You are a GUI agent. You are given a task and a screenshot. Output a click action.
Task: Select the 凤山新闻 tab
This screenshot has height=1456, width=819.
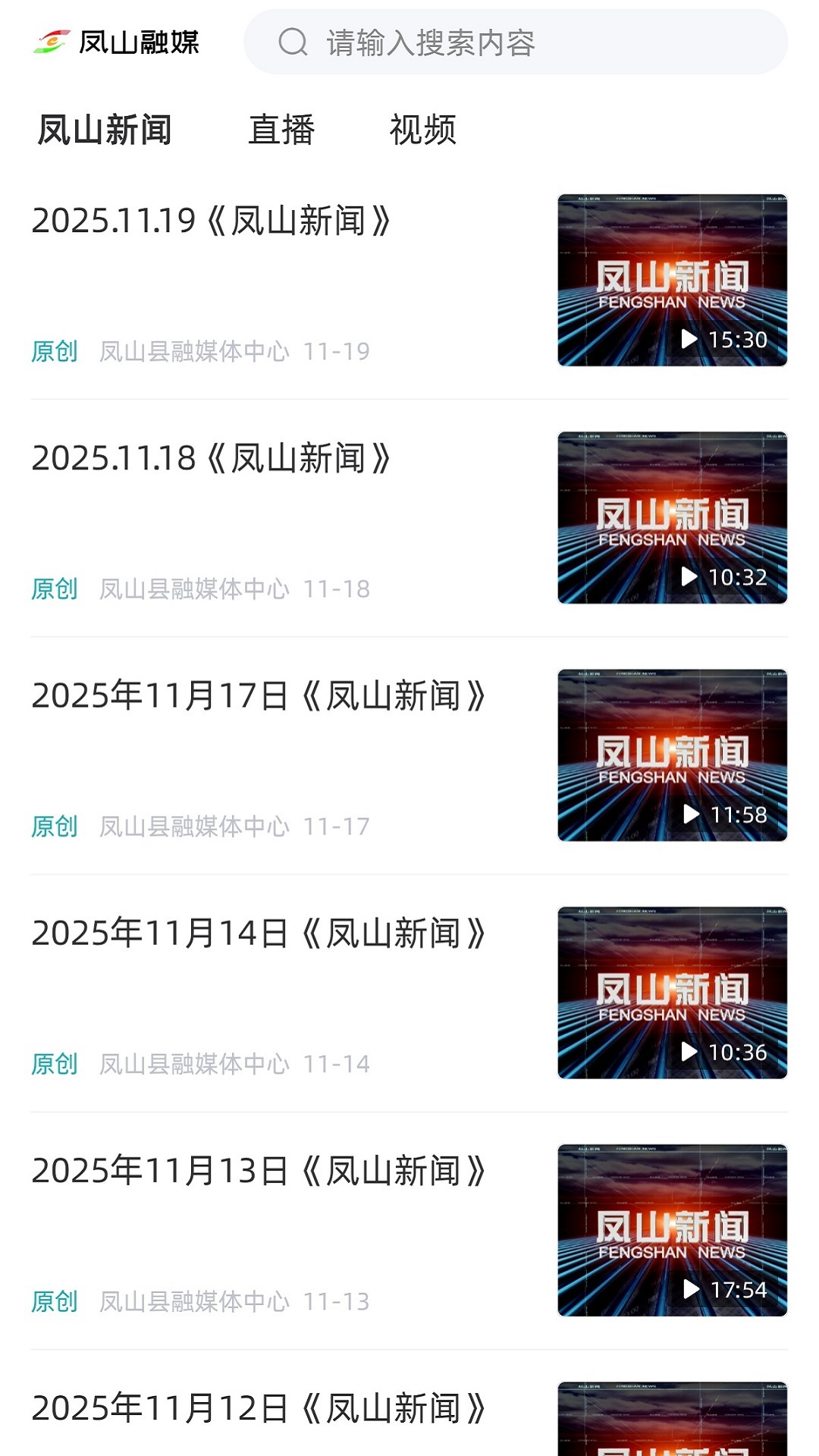tap(104, 130)
